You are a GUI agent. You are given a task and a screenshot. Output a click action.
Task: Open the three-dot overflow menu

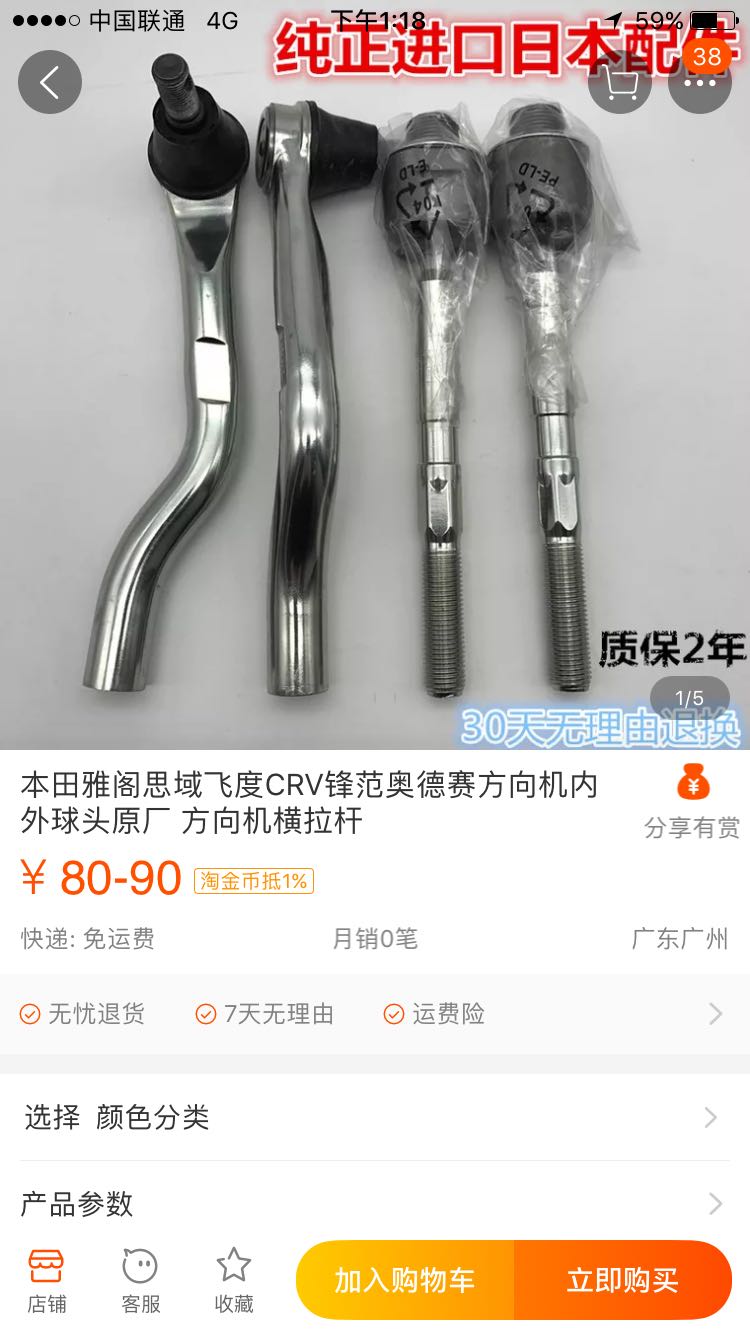[700, 82]
